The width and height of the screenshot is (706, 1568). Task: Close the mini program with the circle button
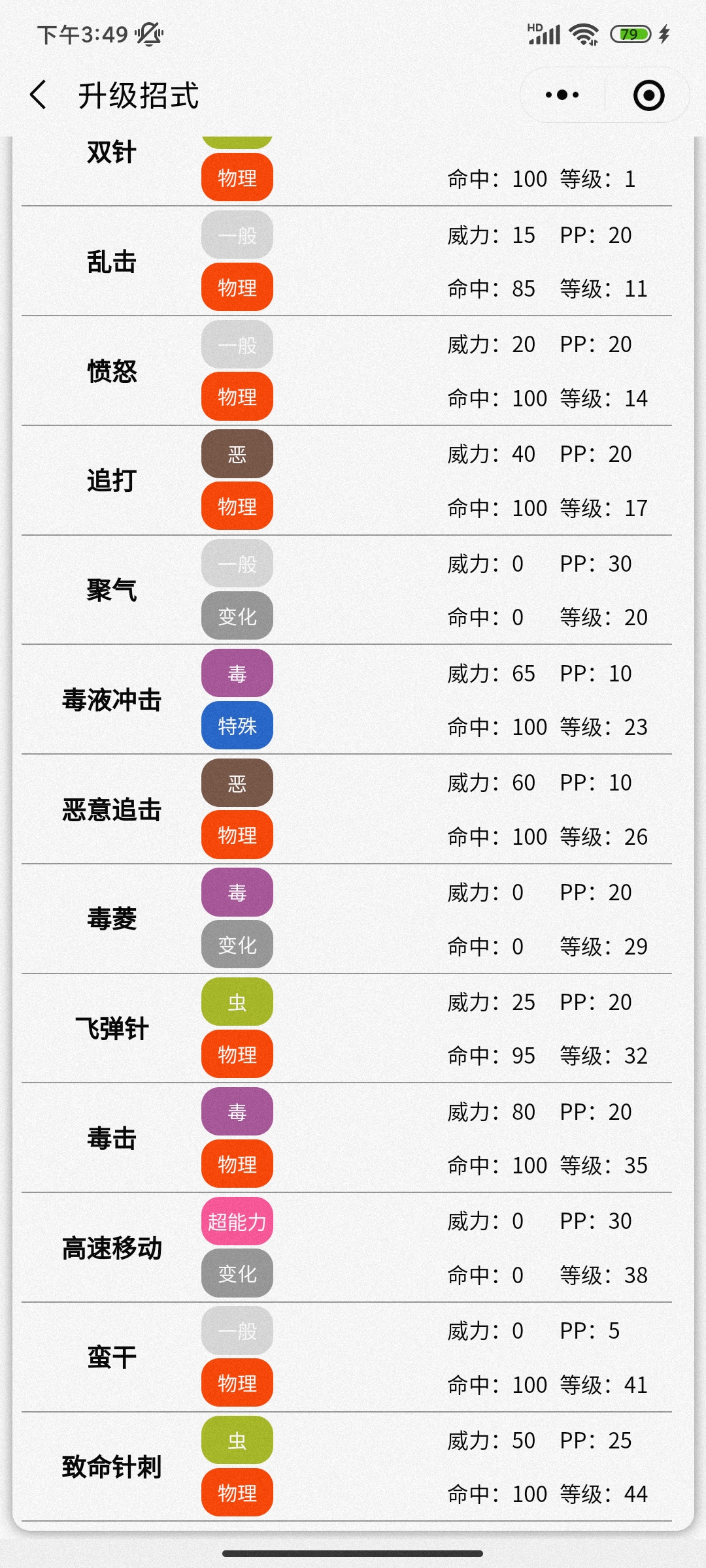648,95
